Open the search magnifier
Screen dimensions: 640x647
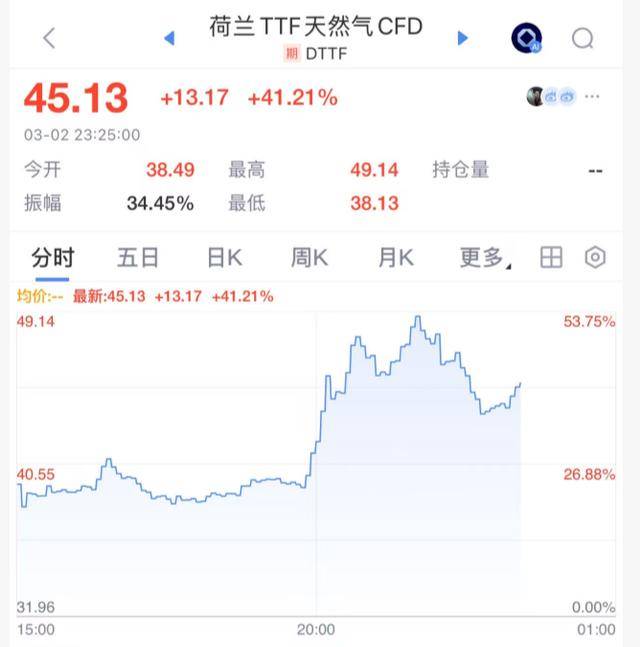click(x=583, y=39)
